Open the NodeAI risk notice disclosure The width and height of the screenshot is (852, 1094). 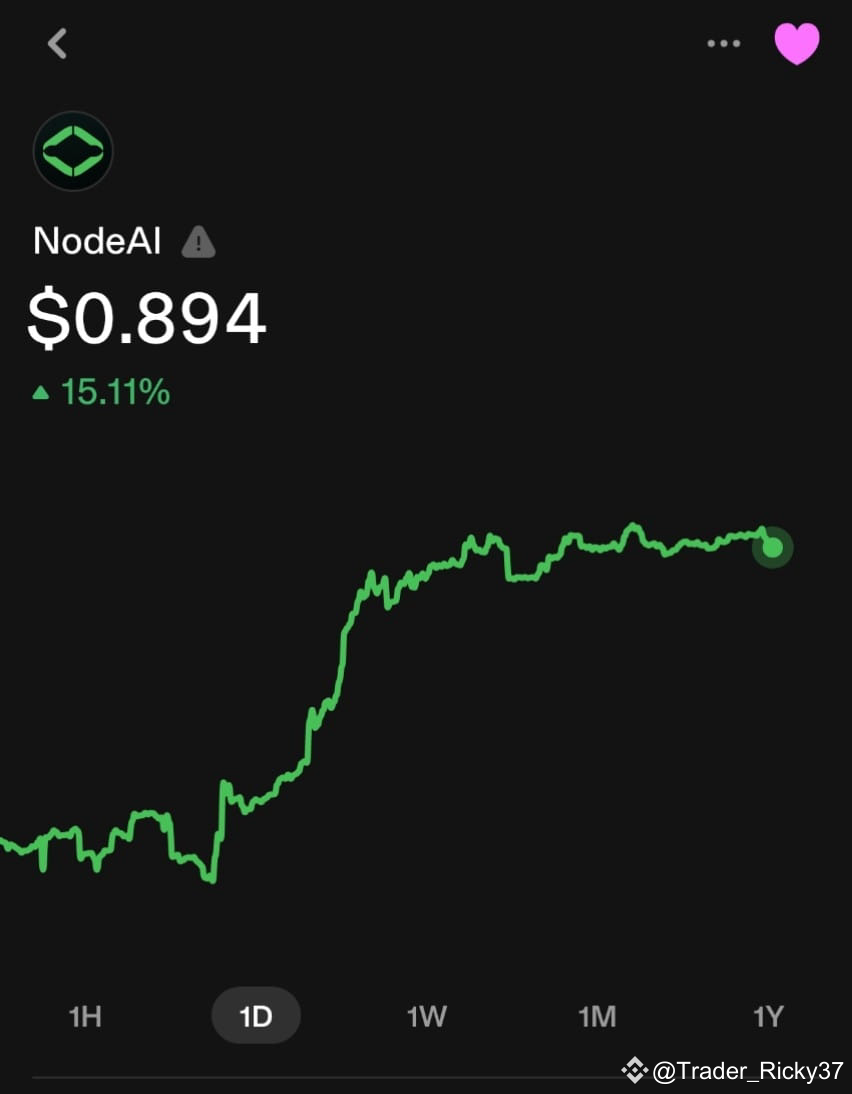click(x=198, y=240)
